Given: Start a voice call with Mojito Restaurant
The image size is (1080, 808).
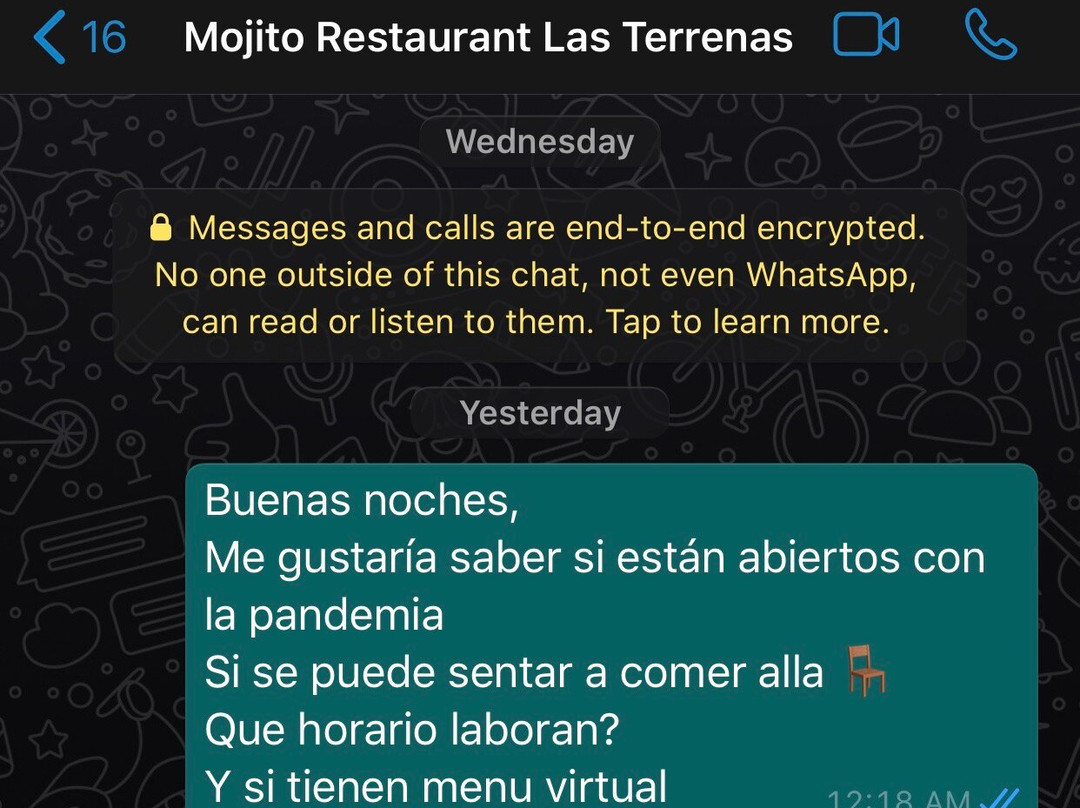Looking at the screenshot, I should [990, 36].
